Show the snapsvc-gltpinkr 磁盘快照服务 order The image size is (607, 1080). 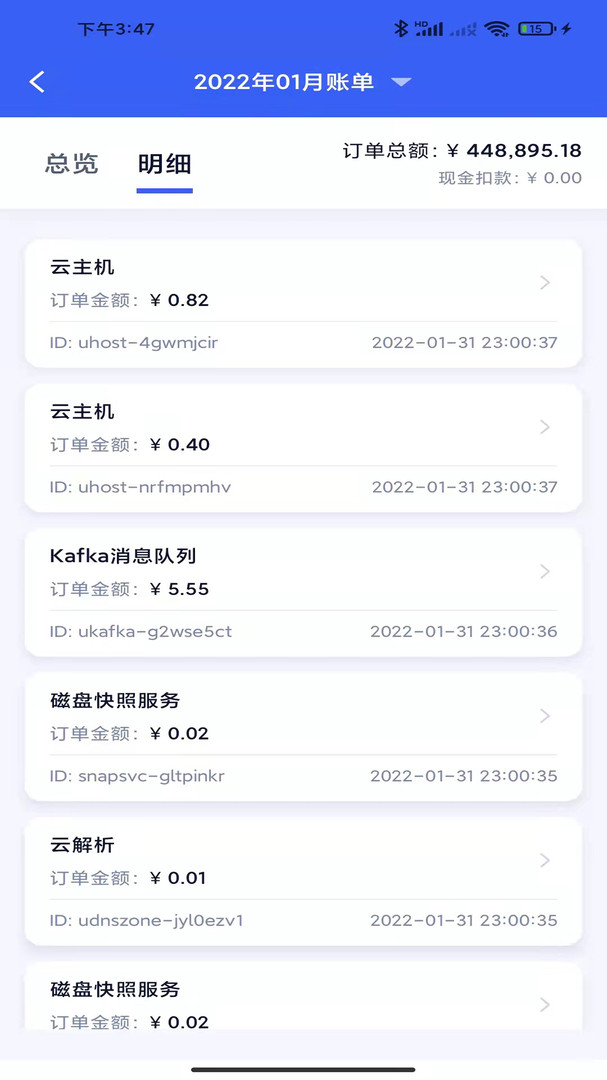[303, 736]
